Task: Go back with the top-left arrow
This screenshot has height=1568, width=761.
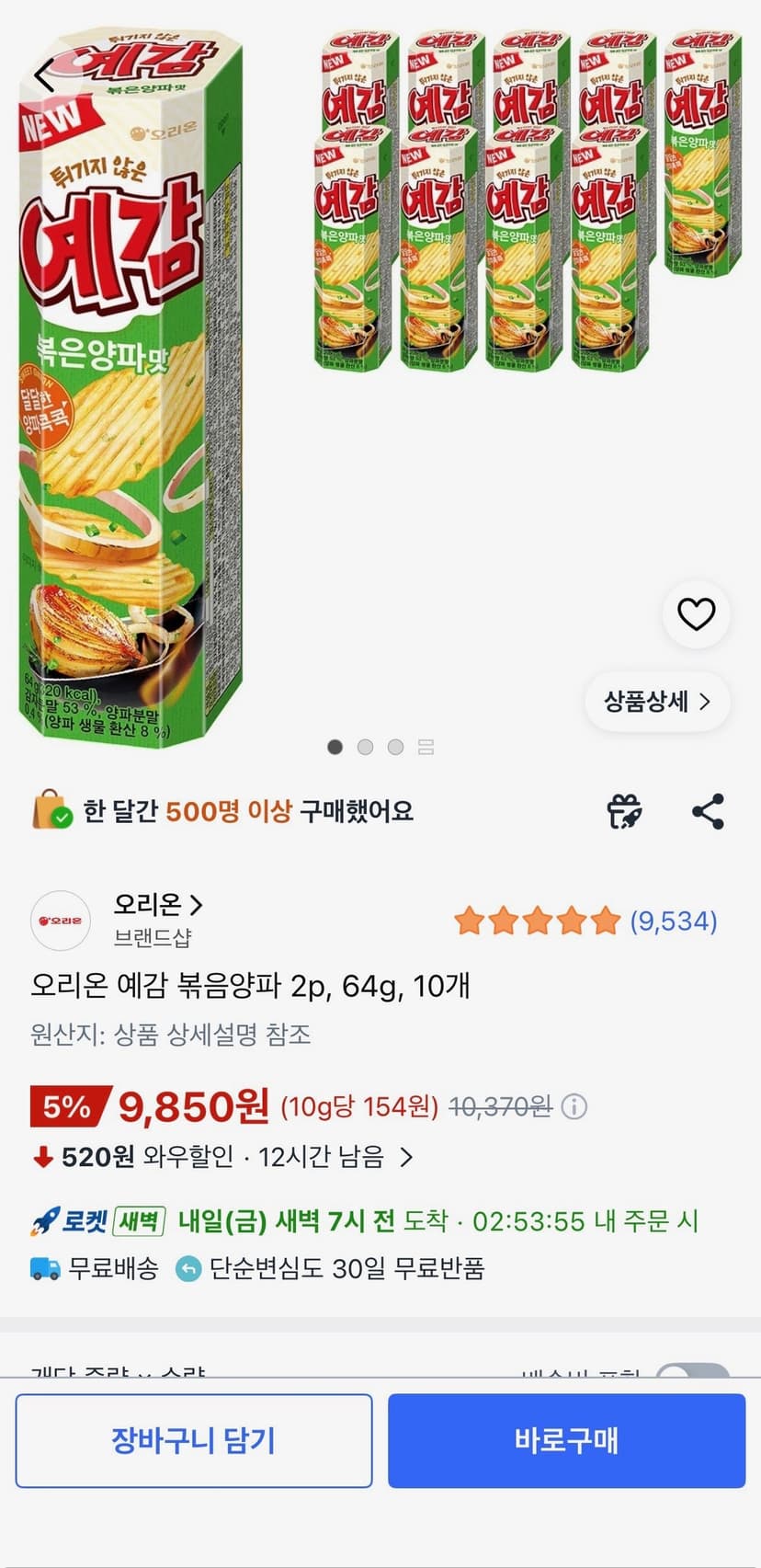Action: 43,77
